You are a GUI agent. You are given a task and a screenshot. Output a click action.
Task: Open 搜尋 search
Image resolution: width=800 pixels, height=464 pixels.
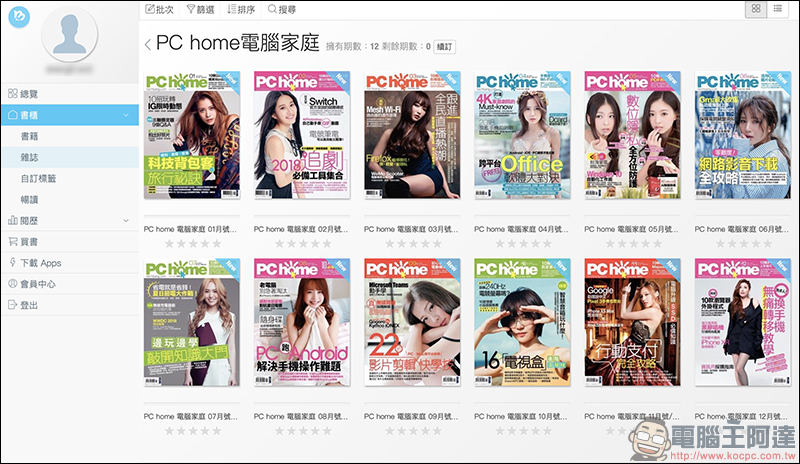[x=282, y=9]
